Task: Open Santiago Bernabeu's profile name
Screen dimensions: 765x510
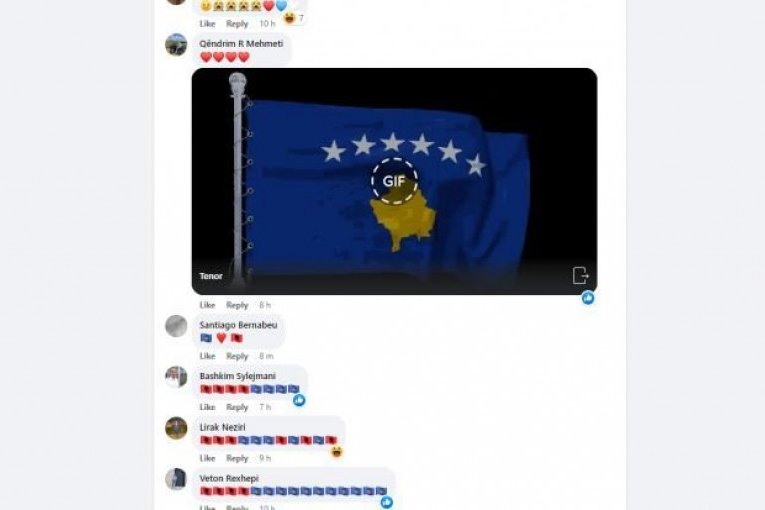Action: click(x=238, y=325)
